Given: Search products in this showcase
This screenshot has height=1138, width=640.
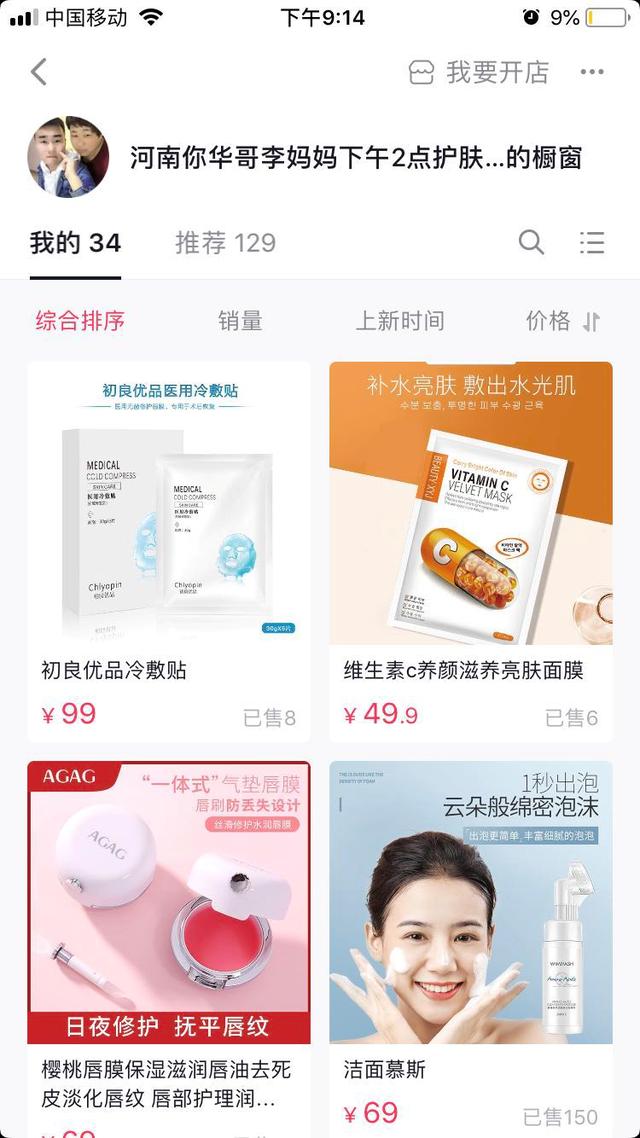Looking at the screenshot, I should click(531, 242).
